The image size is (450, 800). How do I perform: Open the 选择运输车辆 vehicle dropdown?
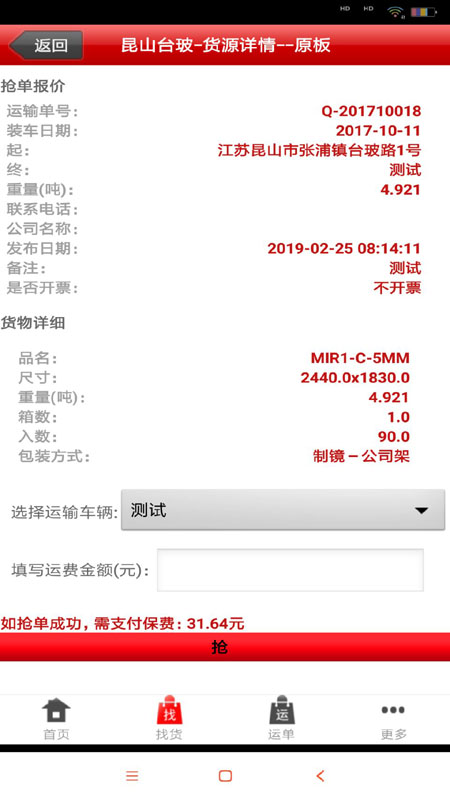[283, 510]
